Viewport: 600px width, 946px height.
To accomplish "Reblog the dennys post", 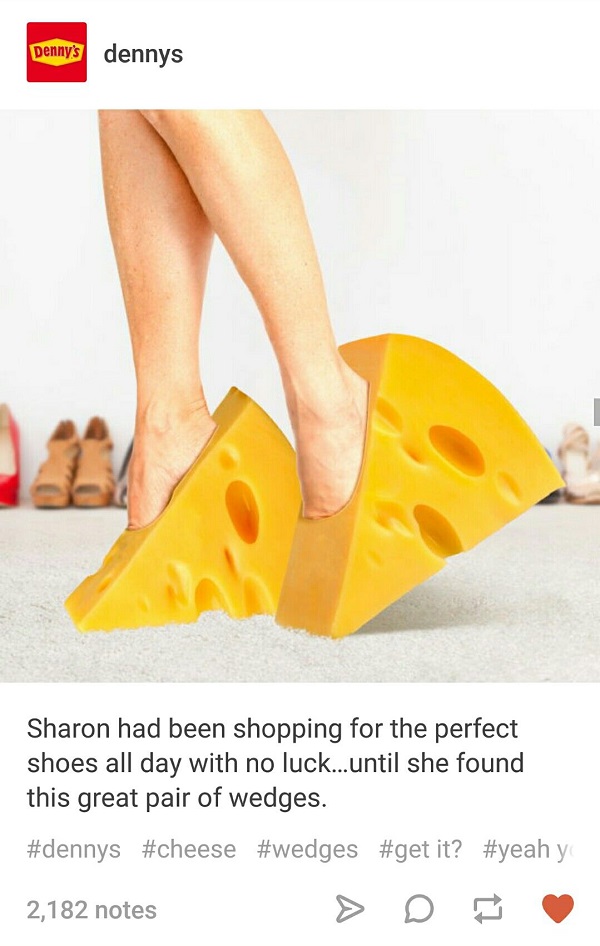I will point(487,909).
